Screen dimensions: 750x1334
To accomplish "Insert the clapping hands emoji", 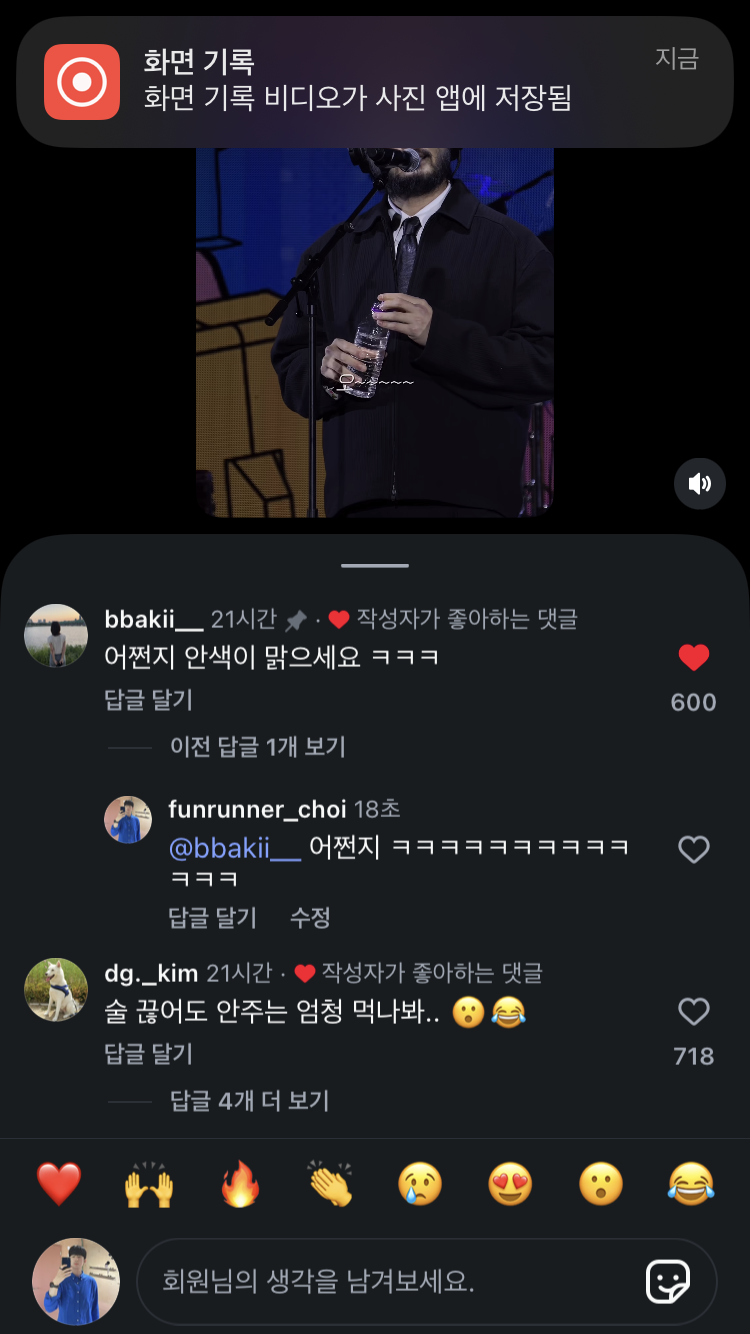I will coord(330,1185).
